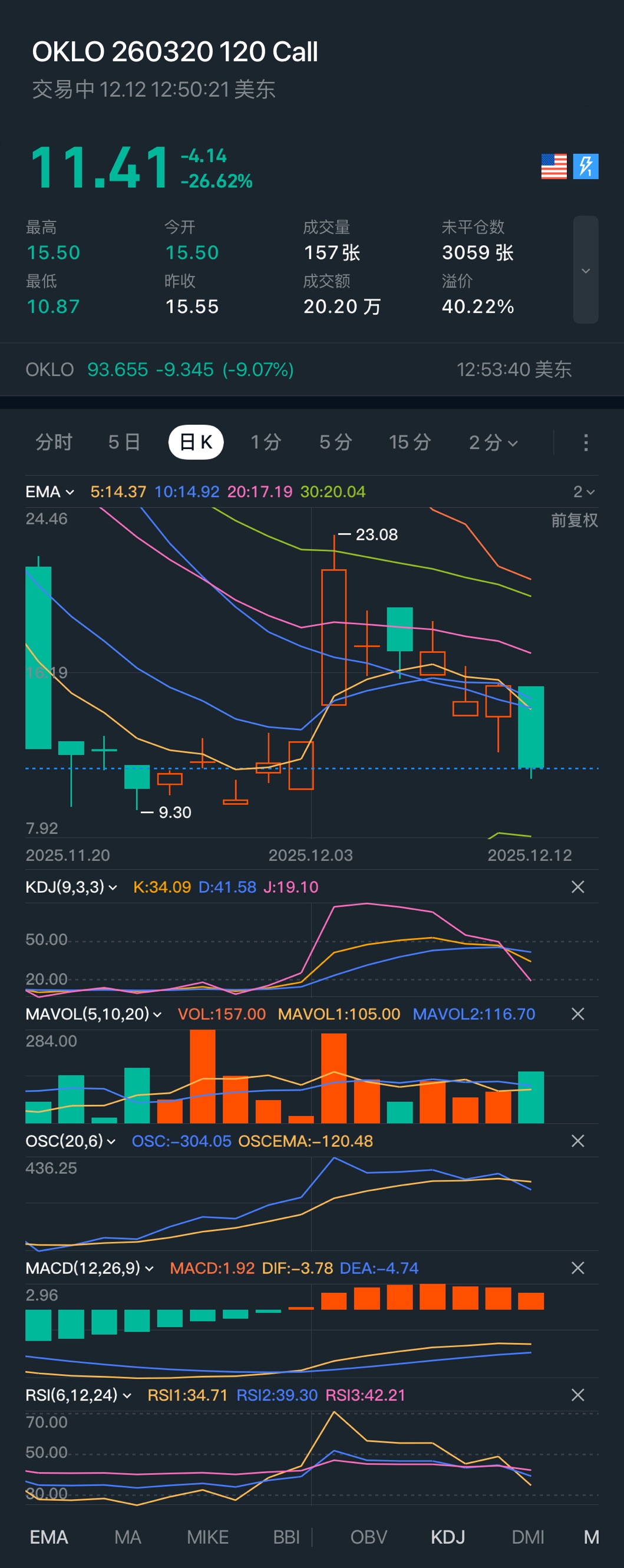Open the chart overflow menu
624x1568 pixels.
click(x=586, y=443)
